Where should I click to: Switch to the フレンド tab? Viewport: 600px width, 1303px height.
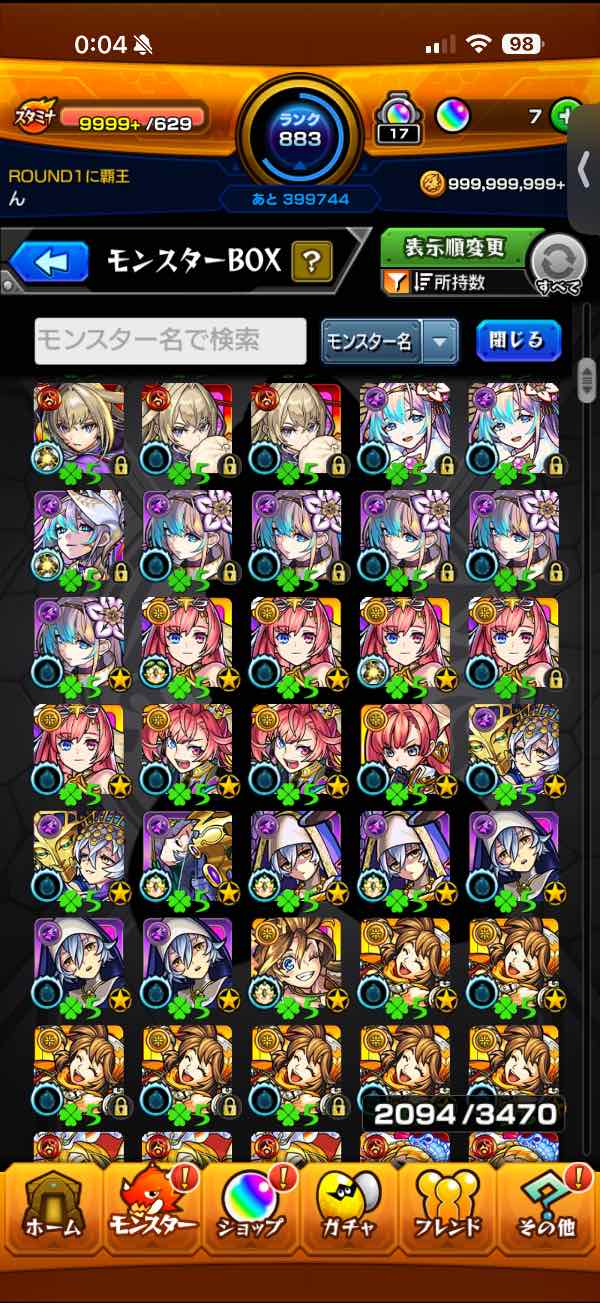[448, 1212]
